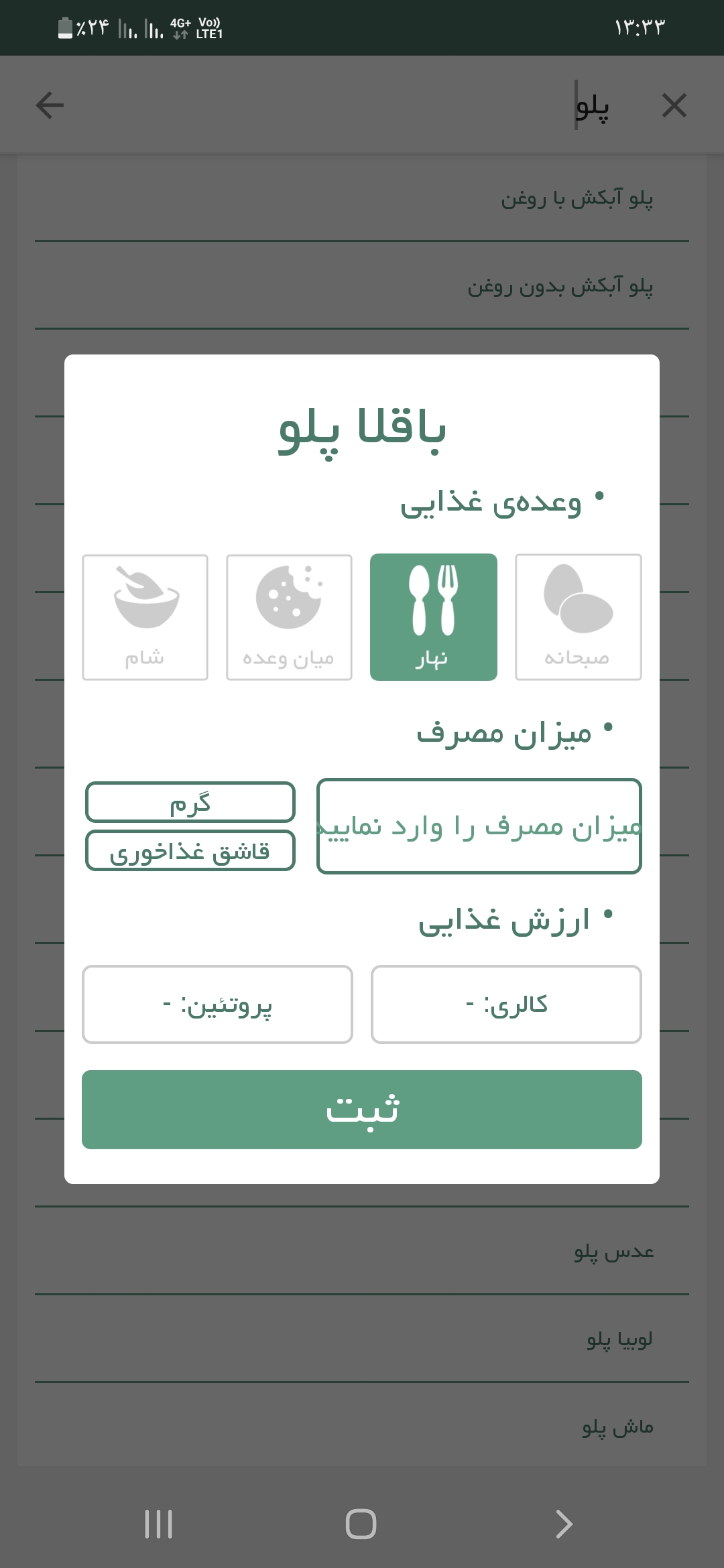The image size is (724, 1568).
Task: Select the شام (dinner) meal option
Action: [145, 617]
